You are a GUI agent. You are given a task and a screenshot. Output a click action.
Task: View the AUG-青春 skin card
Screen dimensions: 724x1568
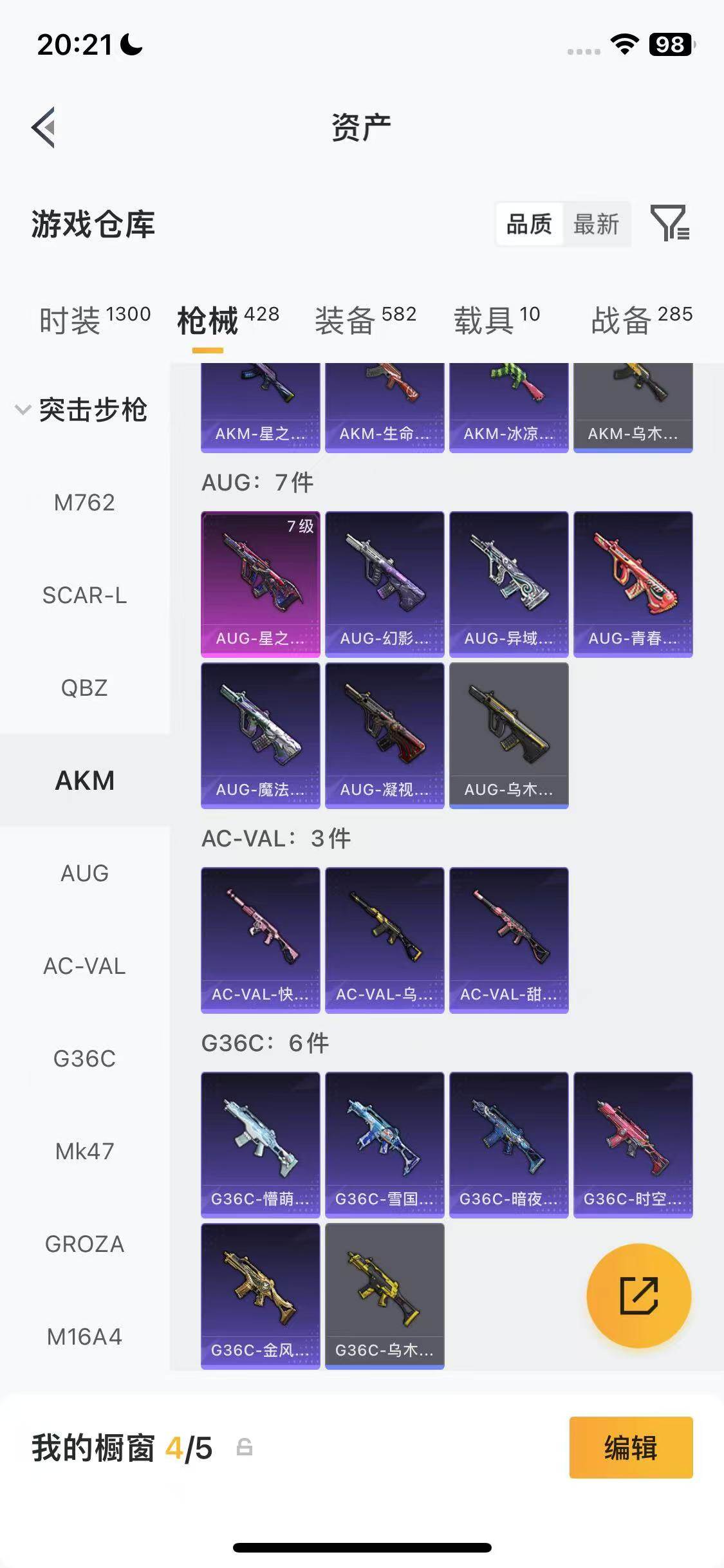tap(633, 584)
